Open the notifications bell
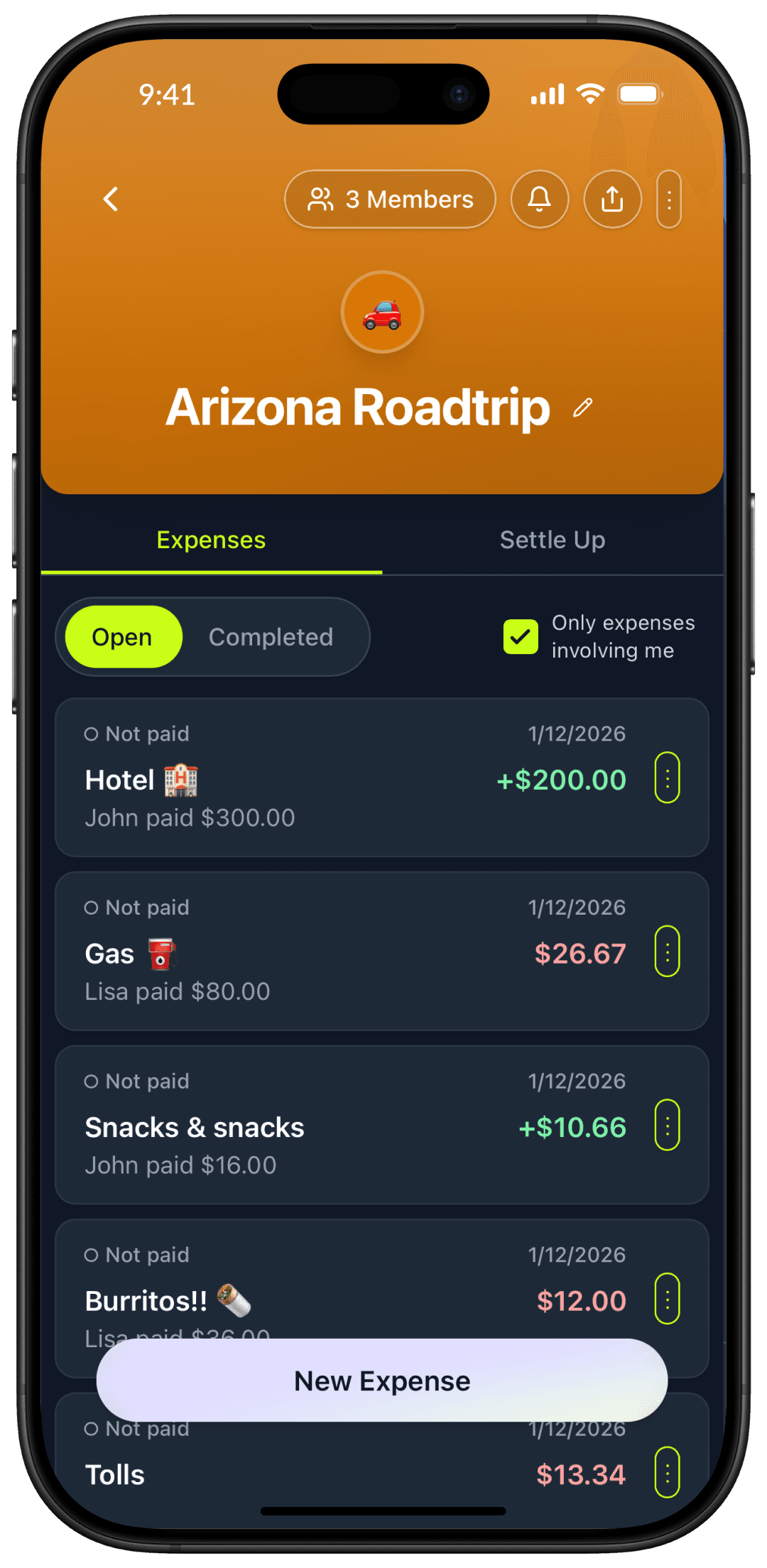767x1568 pixels. 540,200
